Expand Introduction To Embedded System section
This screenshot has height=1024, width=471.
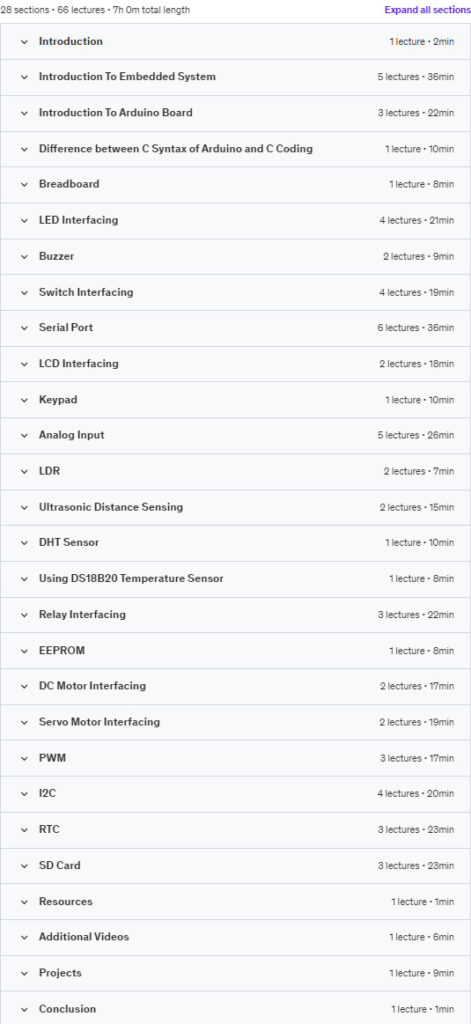(235, 77)
